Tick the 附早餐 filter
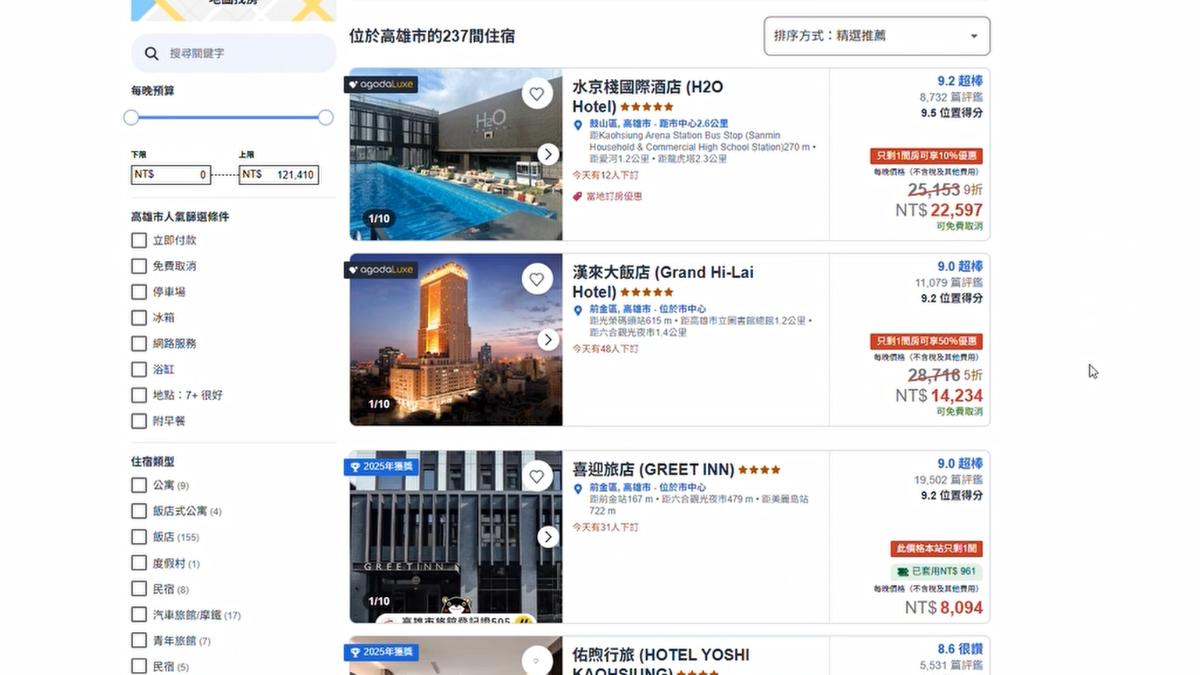 (x=139, y=421)
